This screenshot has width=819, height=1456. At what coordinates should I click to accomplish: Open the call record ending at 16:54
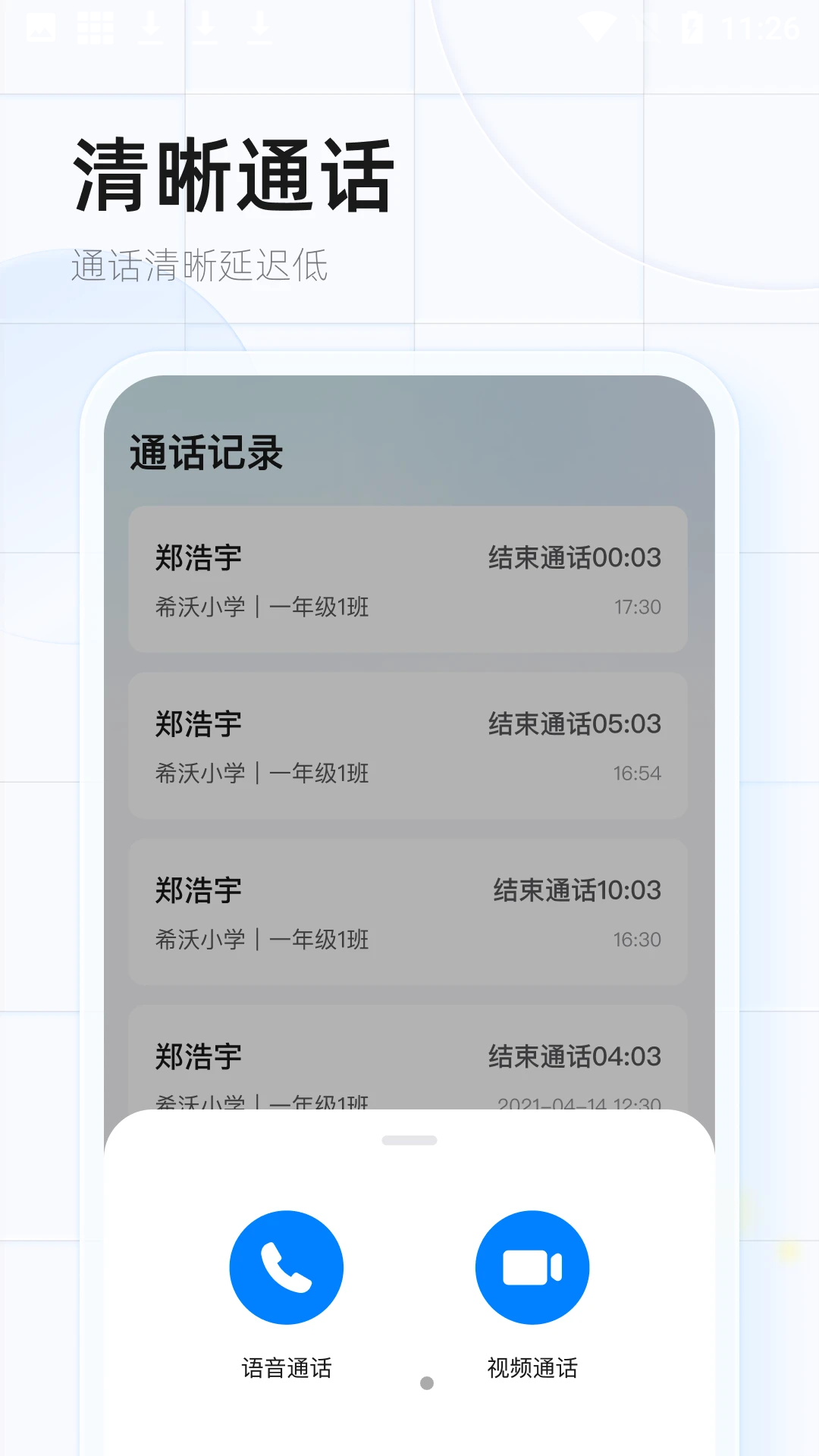click(408, 745)
